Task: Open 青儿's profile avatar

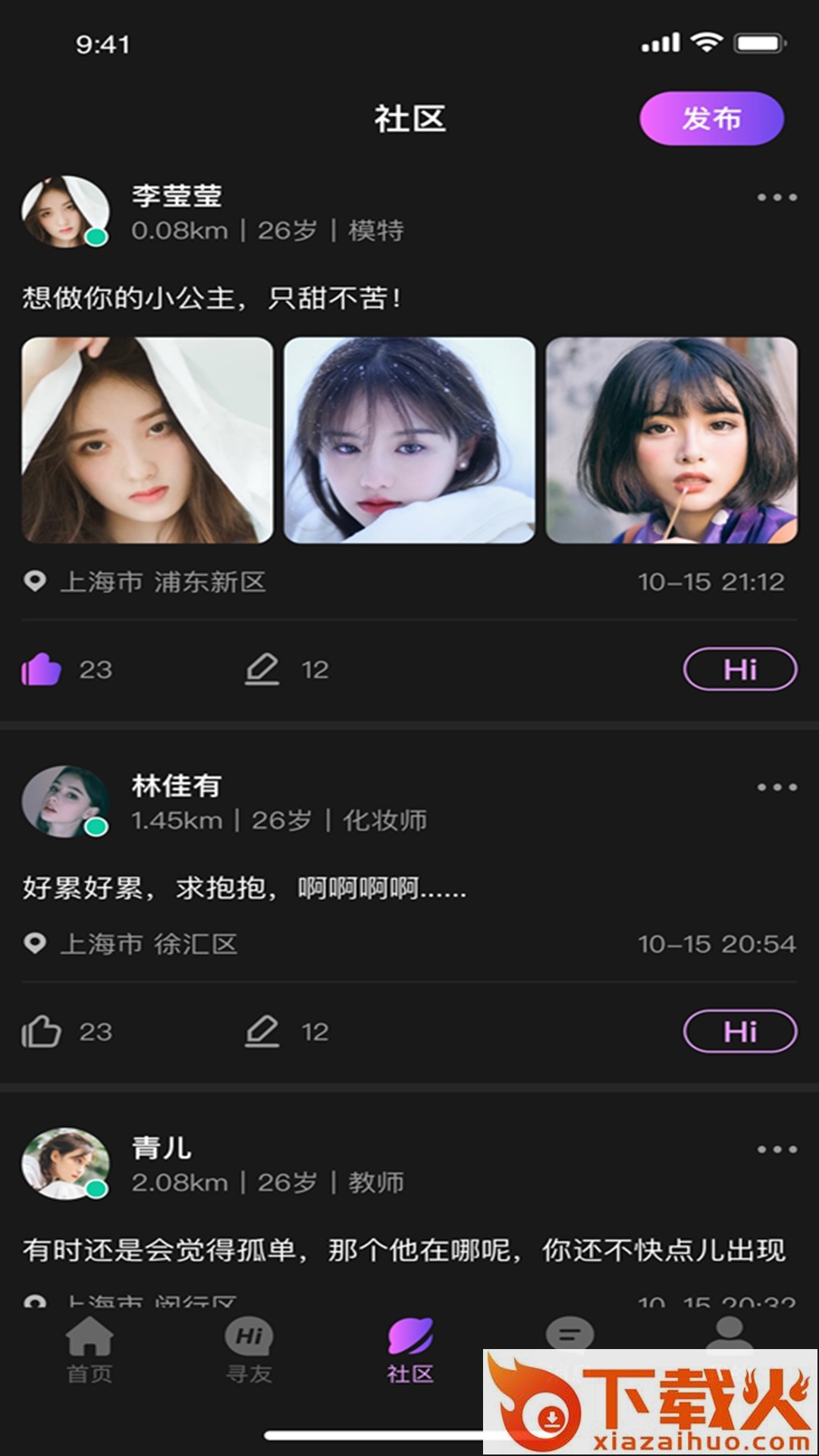Action: pyautogui.click(x=65, y=1164)
